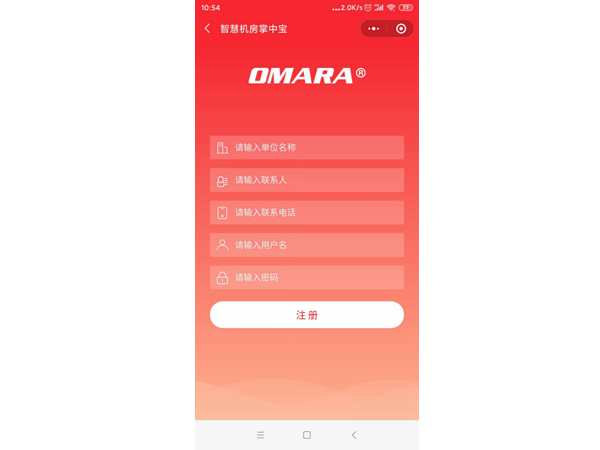Go back from 智慧机房掌中宝 page
Viewport: 600px width, 450px height.
click(x=207, y=29)
